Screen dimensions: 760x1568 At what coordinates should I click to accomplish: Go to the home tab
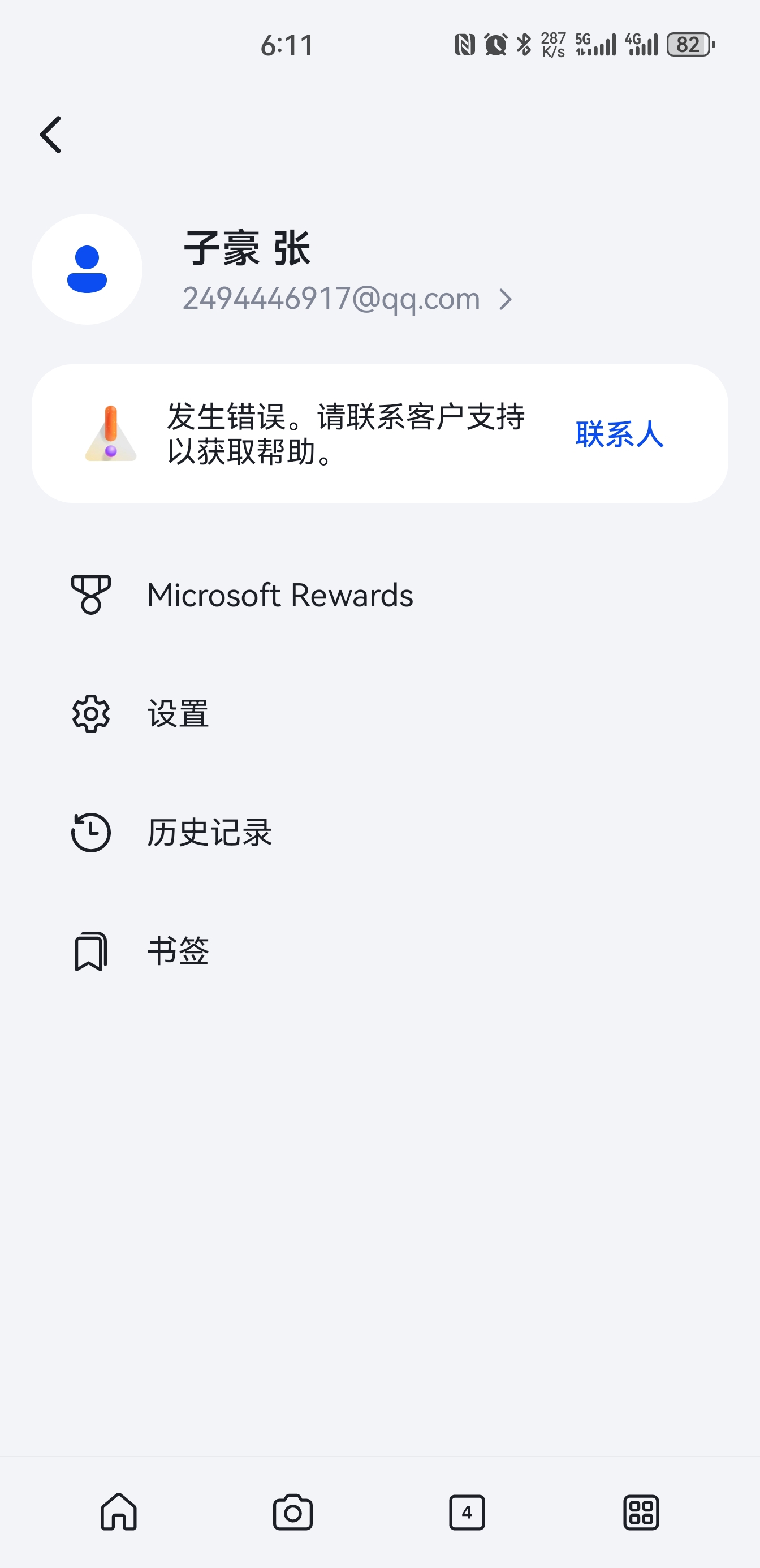(x=119, y=1512)
